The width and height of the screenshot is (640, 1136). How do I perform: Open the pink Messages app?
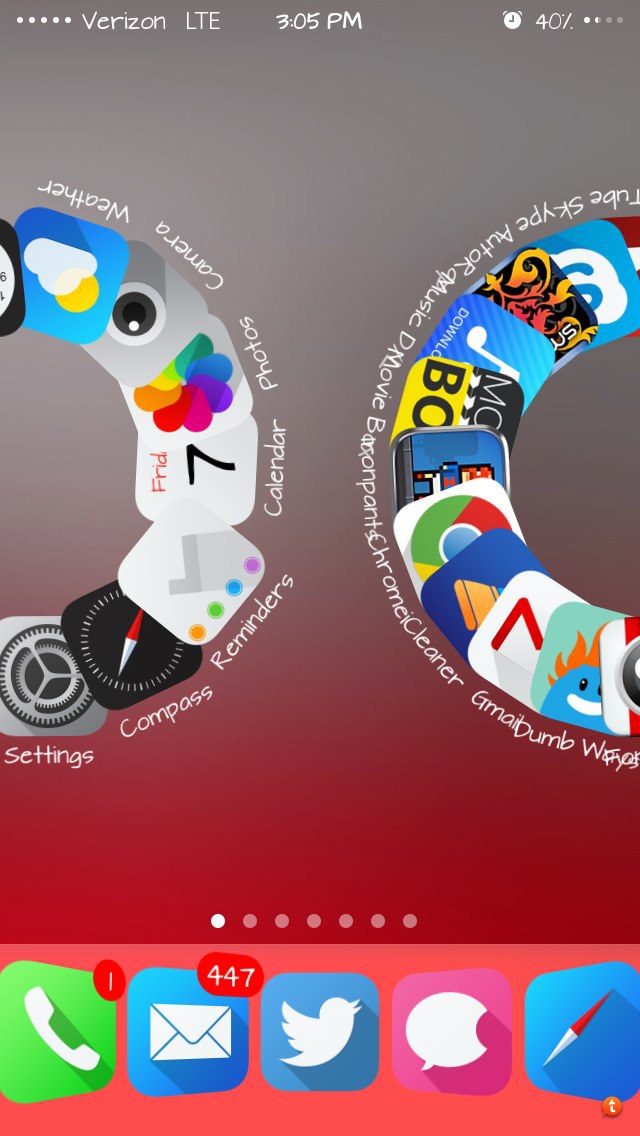pyautogui.click(x=452, y=1031)
